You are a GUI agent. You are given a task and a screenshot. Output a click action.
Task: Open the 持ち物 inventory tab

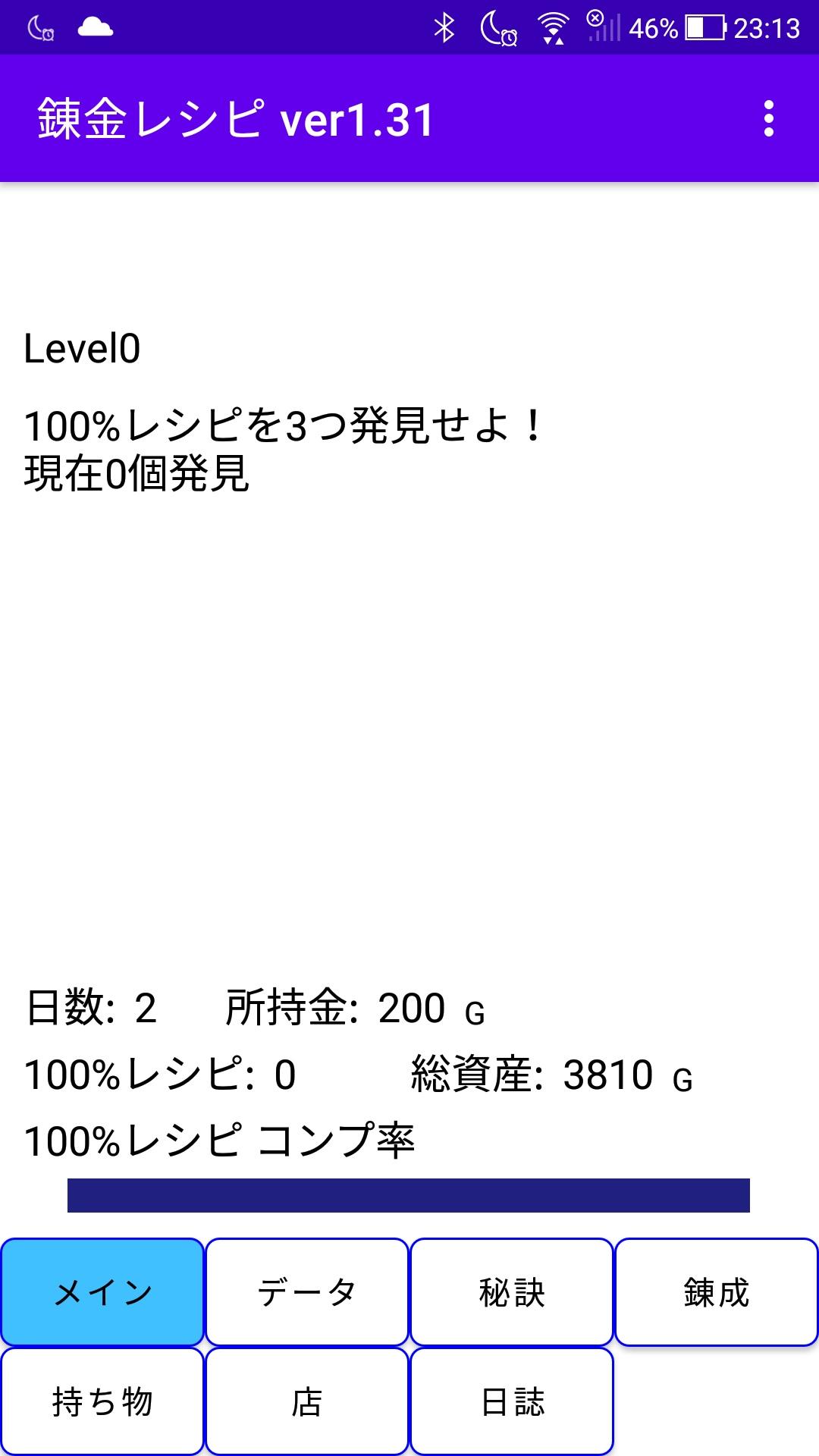coord(102,1401)
